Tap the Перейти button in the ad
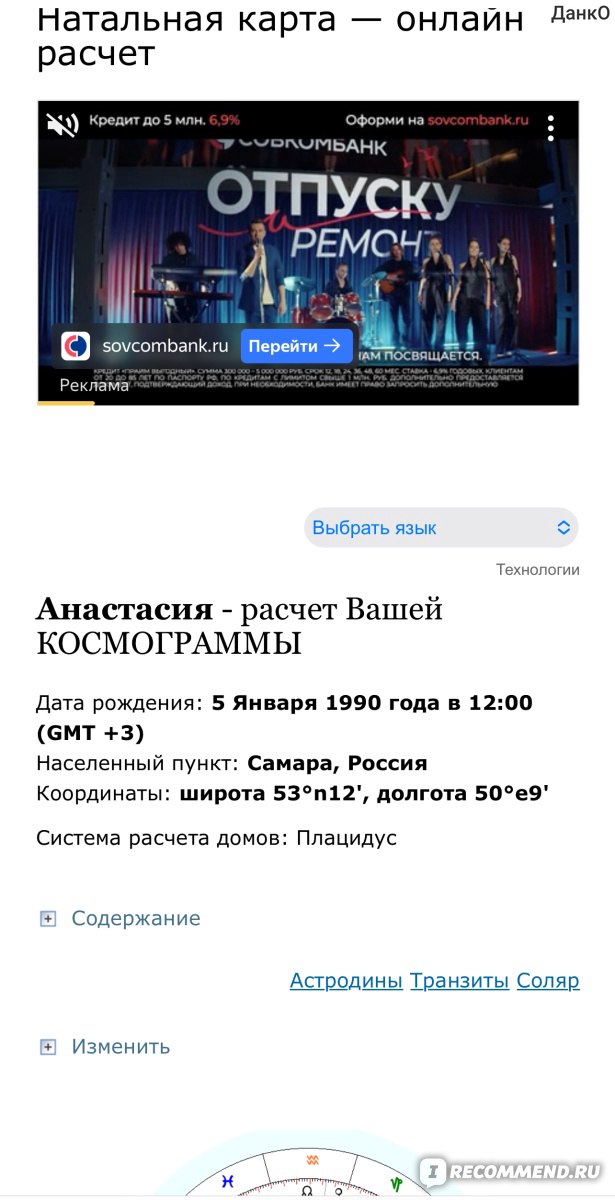This screenshot has width=615, height=1200. (296, 346)
